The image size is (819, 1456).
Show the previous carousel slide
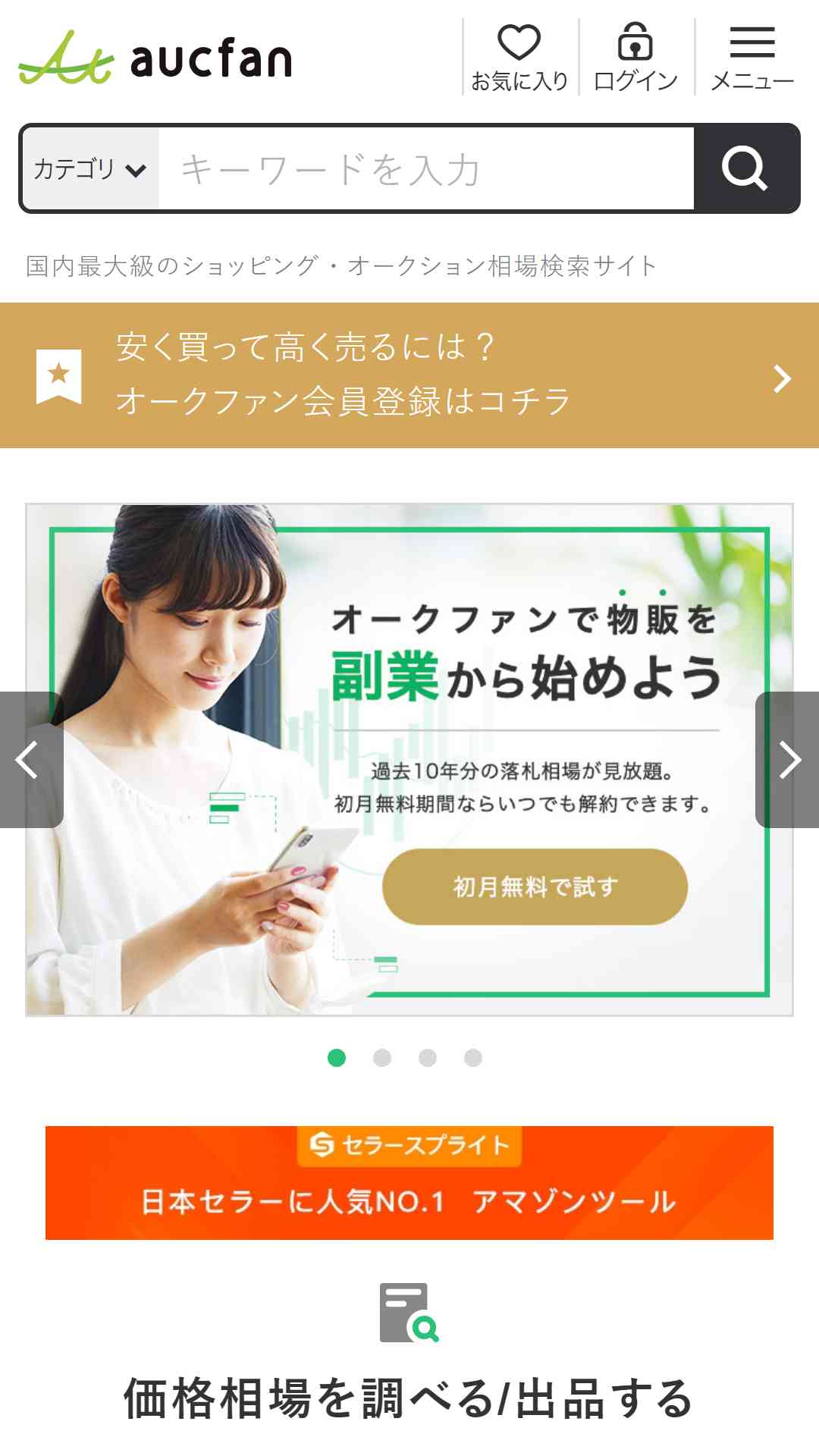click(x=30, y=760)
